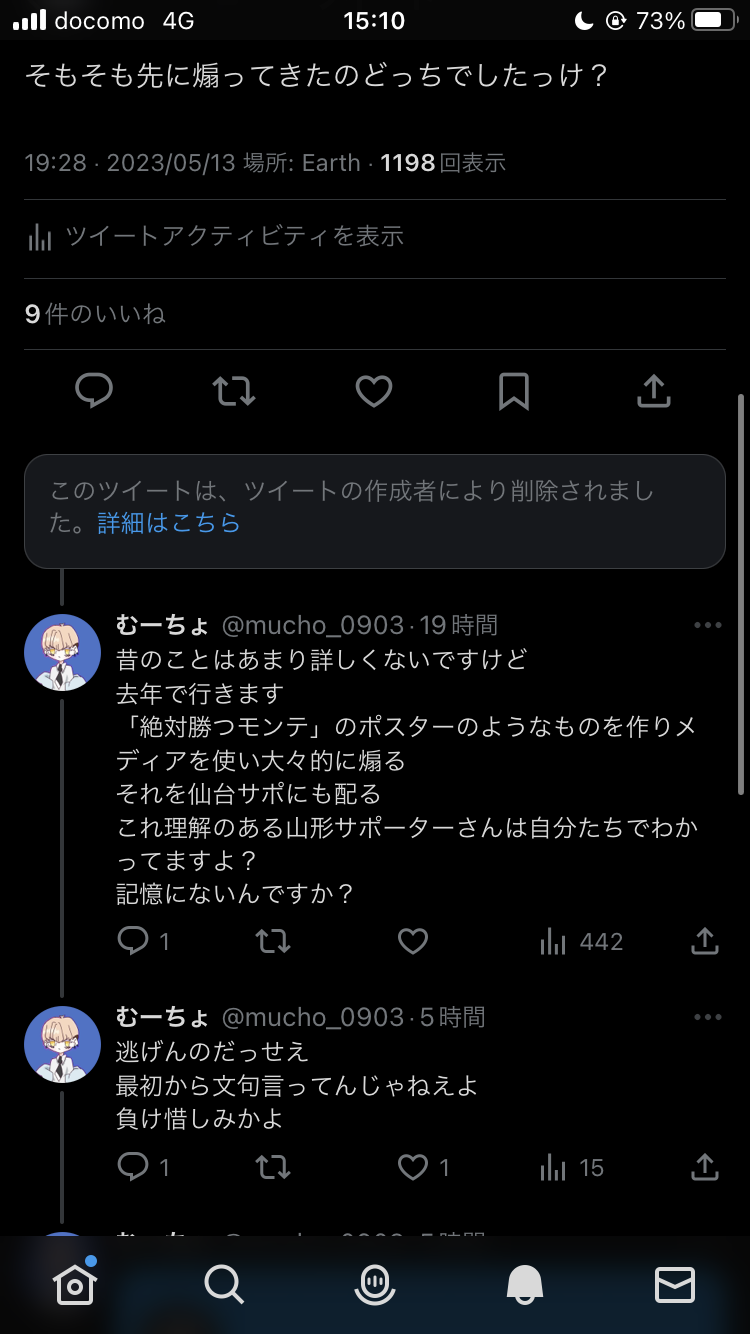Image resolution: width=750 pixels, height=1334 pixels.
Task: Like the reply posted 19時間 ago
Action: pyautogui.click(x=413, y=941)
